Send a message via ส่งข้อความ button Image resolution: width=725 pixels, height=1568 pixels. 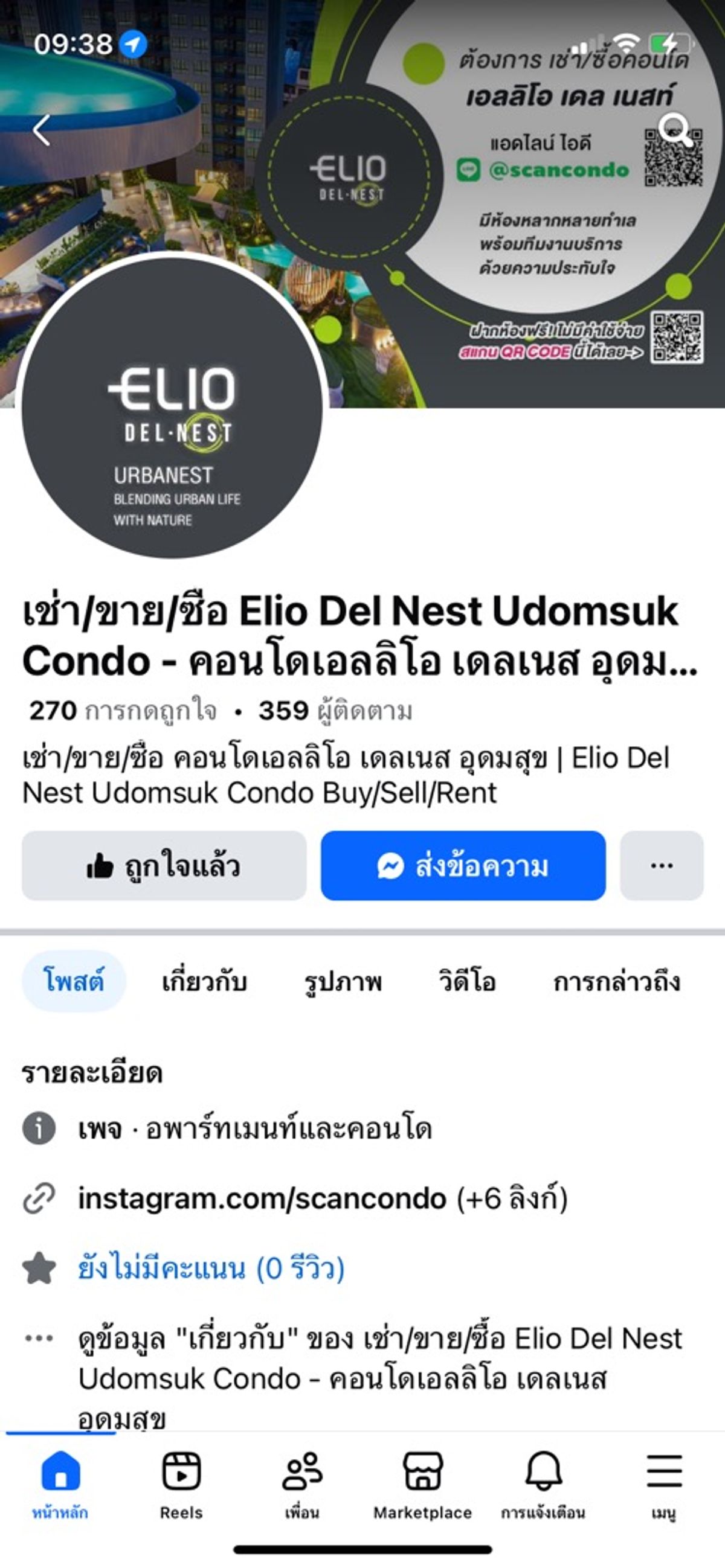coord(463,866)
